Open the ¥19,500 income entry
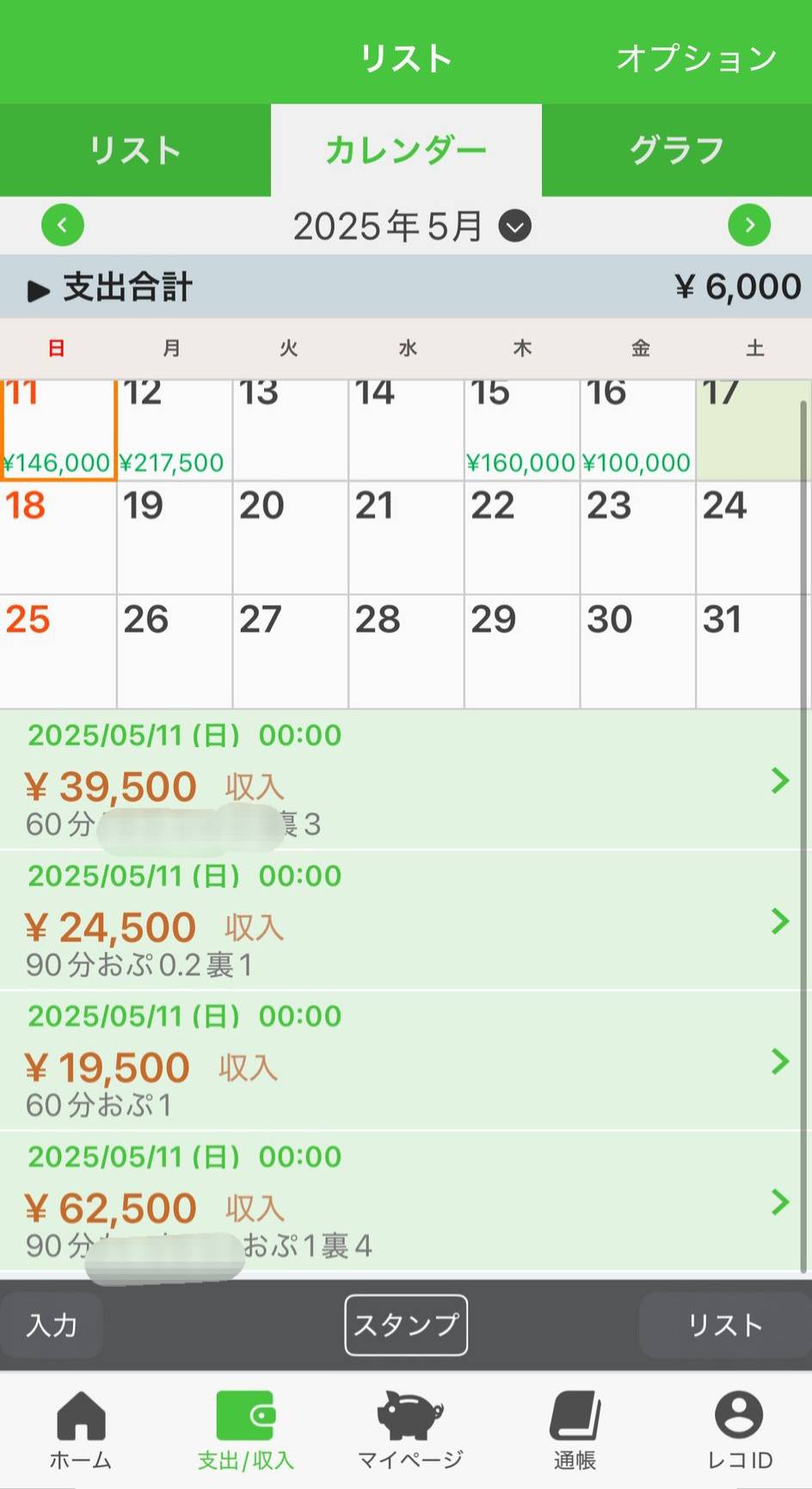 [x=404, y=1061]
